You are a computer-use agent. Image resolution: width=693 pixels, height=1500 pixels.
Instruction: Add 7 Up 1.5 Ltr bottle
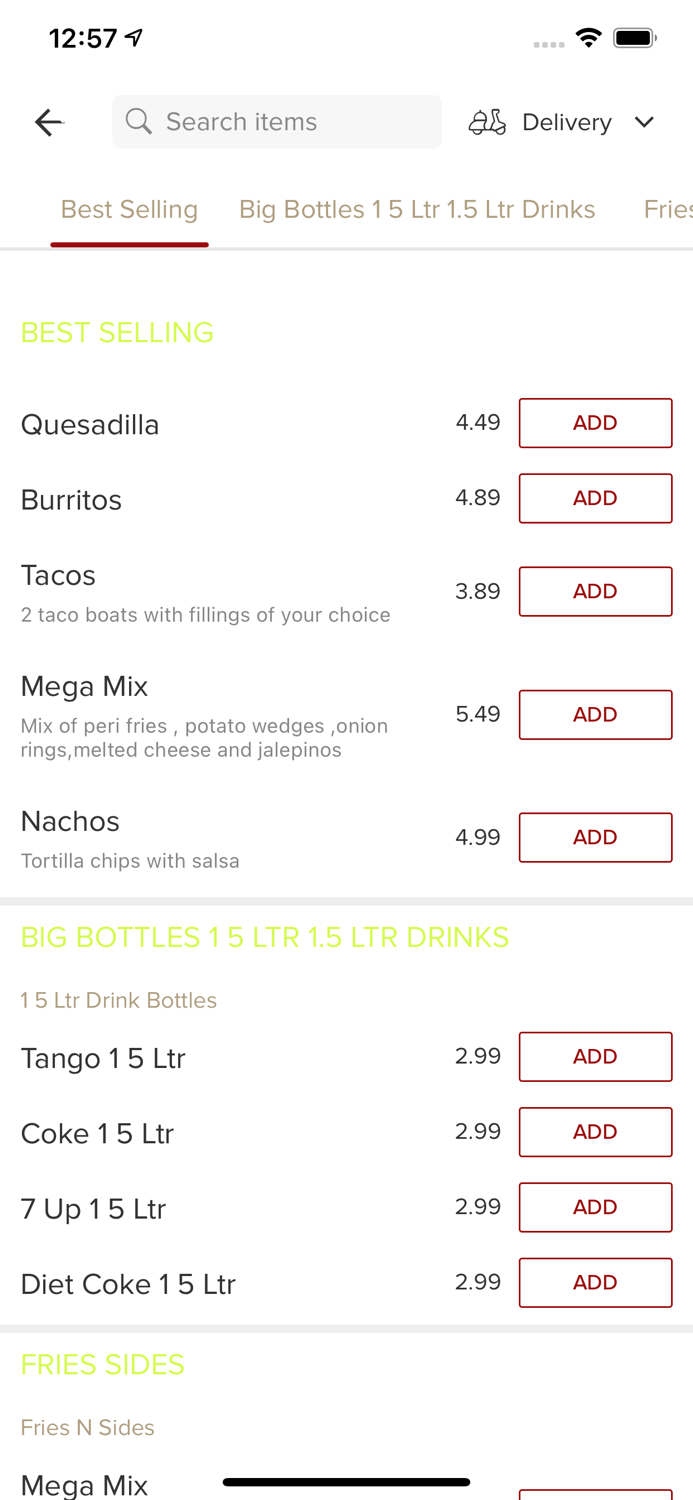click(x=595, y=1207)
